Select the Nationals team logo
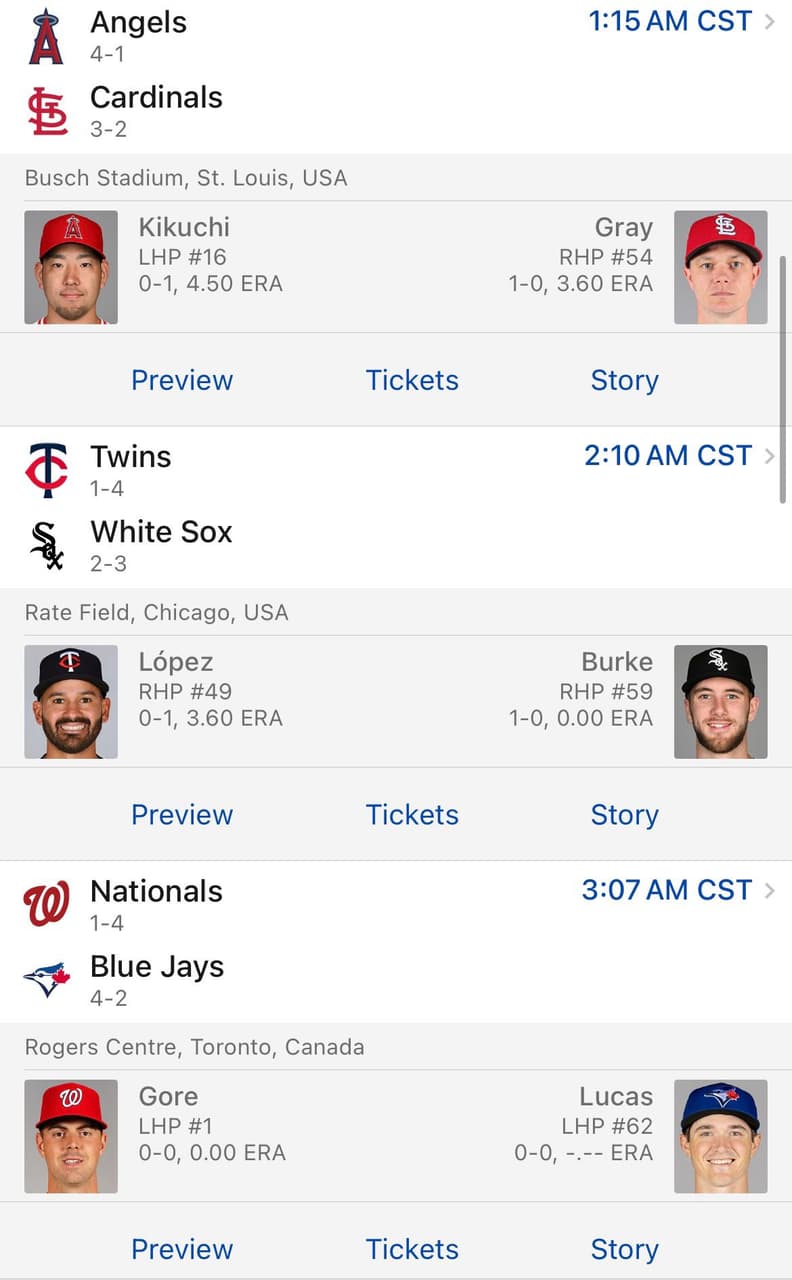 [x=44, y=899]
